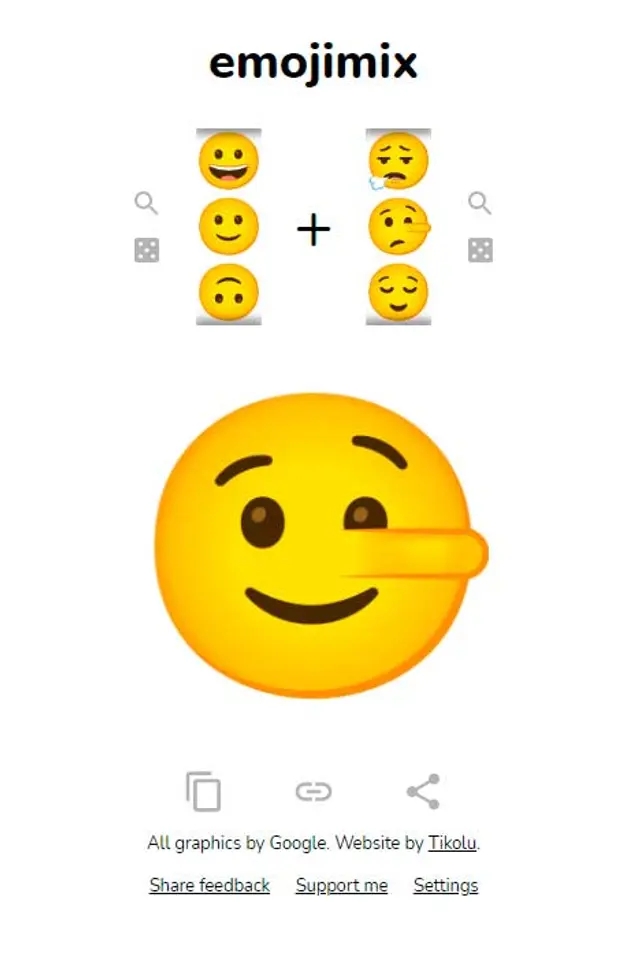The image size is (640, 972).
Task: Search emojis for the right picker
Action: coord(480,204)
